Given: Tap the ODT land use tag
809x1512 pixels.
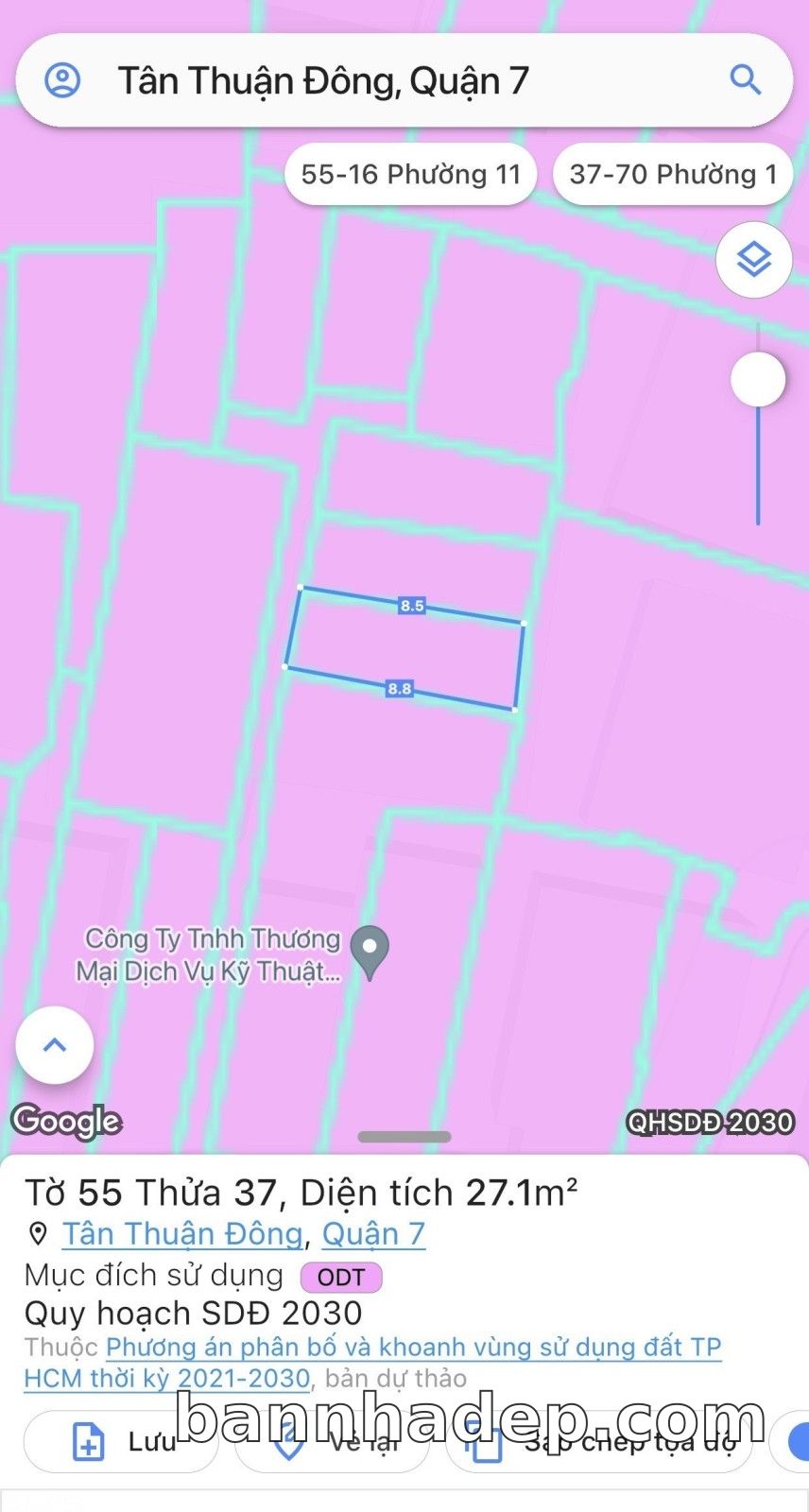Looking at the screenshot, I should coord(341,1278).
